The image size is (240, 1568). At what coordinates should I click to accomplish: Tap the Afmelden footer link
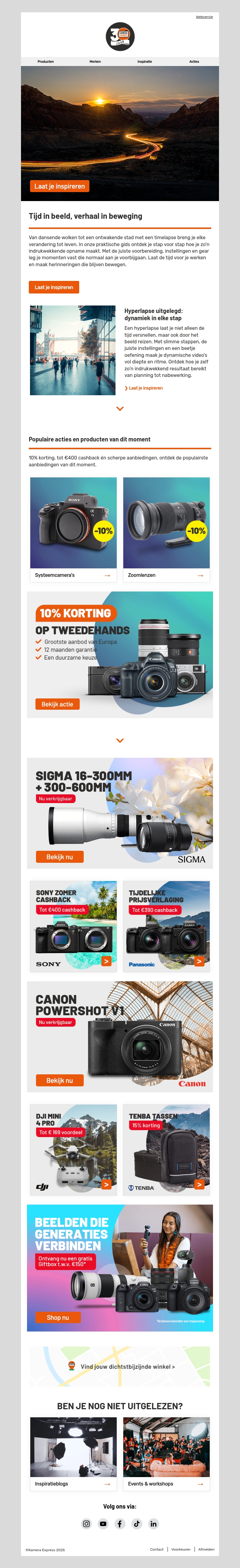pos(206,1549)
